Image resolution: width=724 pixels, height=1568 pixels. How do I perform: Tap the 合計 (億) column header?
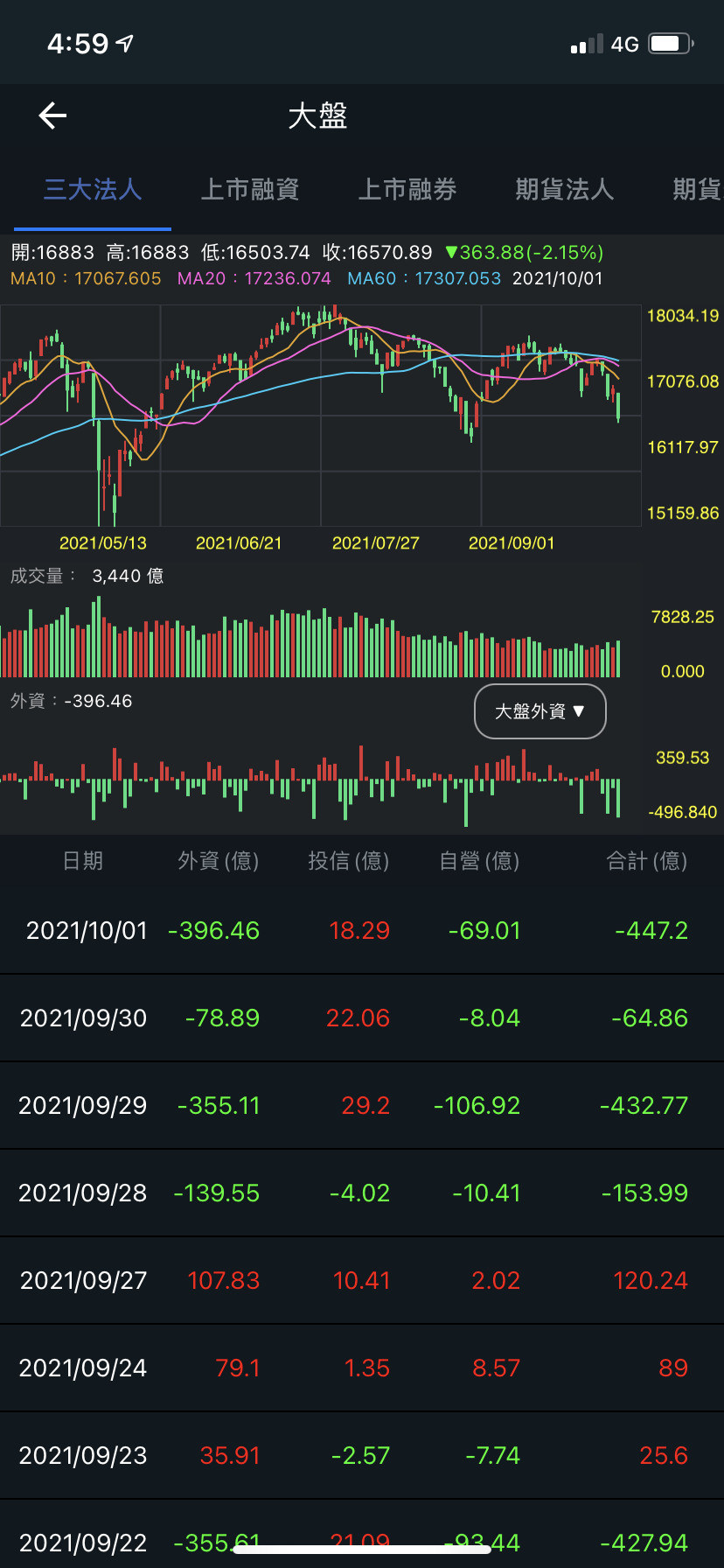tap(645, 860)
